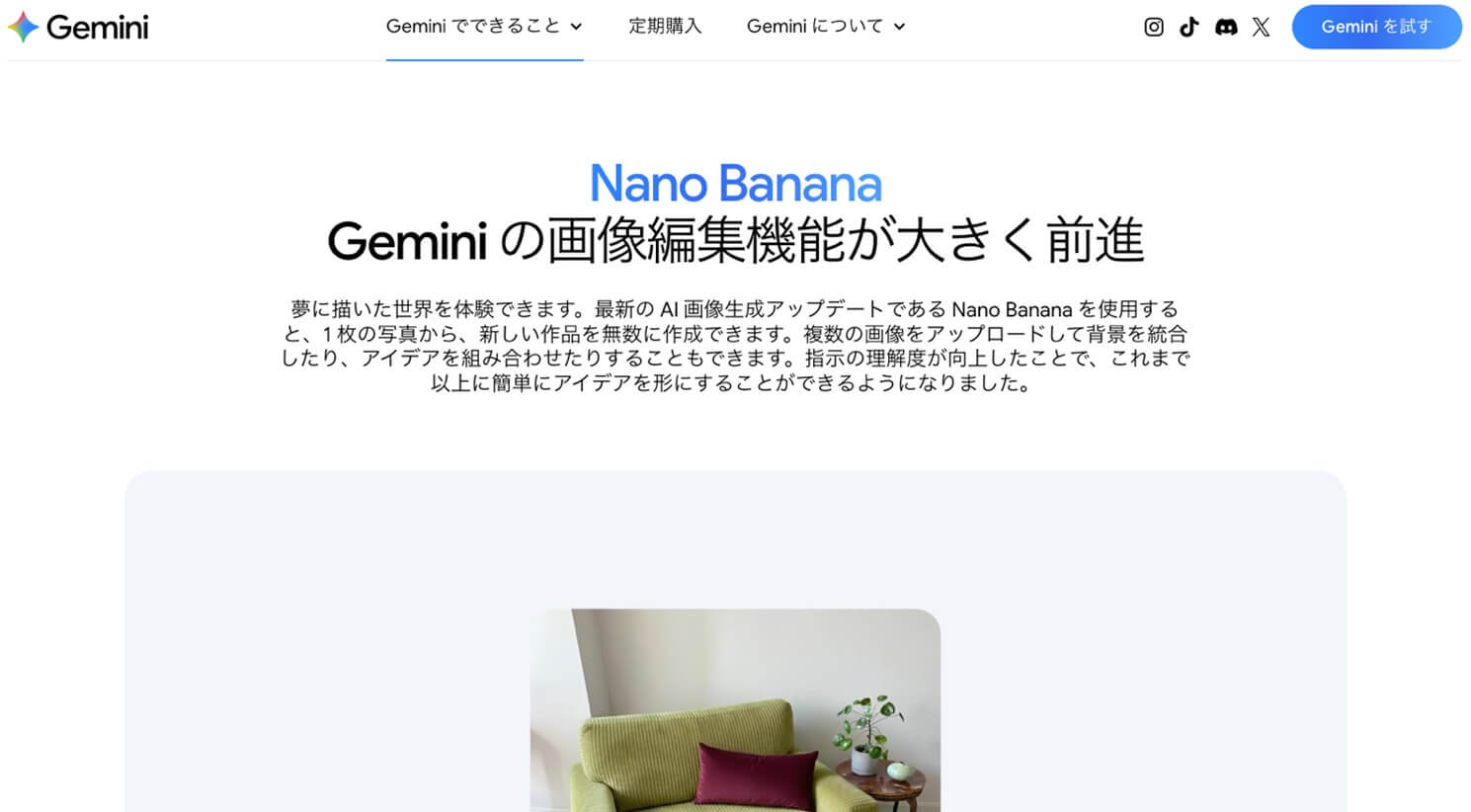Tap the Gemini を試す button
The height and width of the screenshot is (812, 1471).
[x=1375, y=27]
